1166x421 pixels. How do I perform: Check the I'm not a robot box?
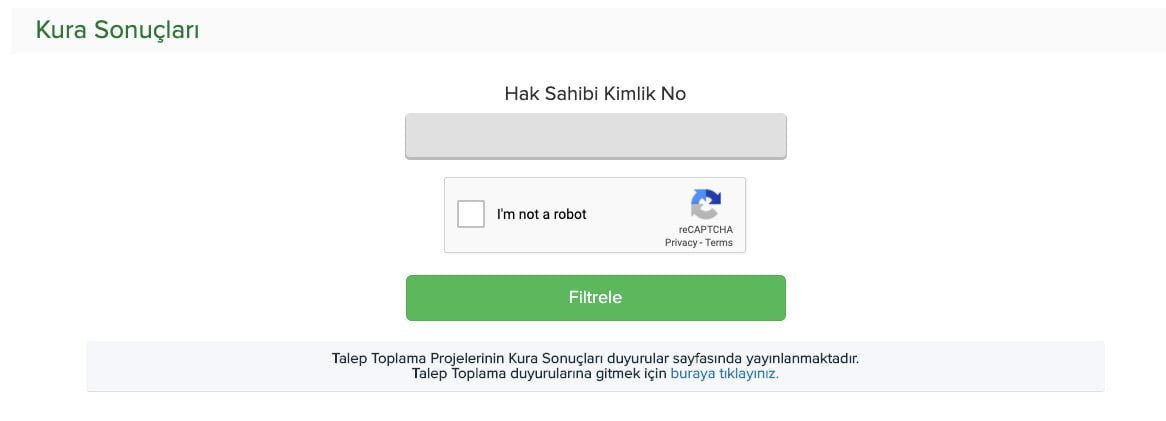coord(471,214)
